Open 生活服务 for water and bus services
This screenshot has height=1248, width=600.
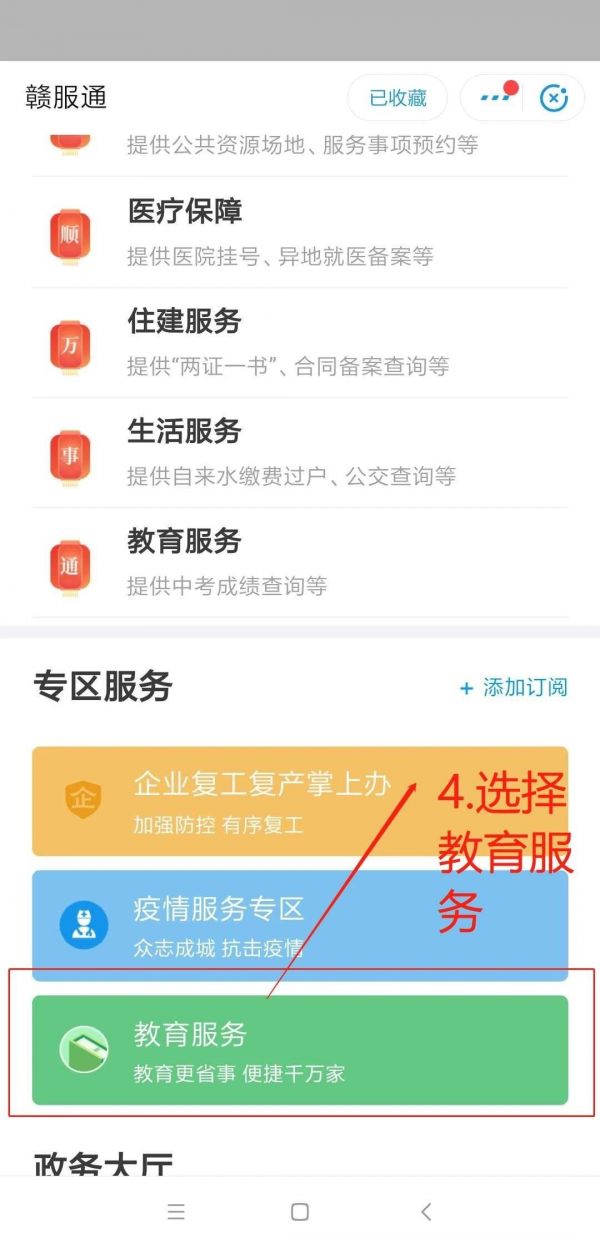(x=300, y=452)
